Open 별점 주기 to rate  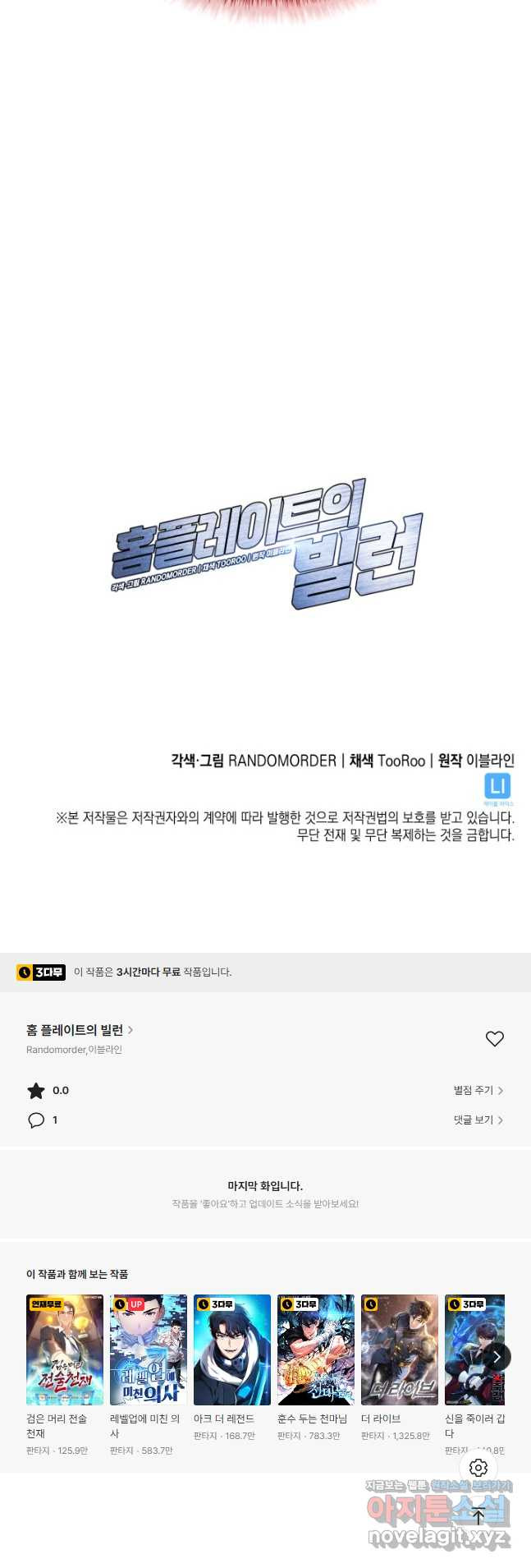coord(478,1091)
